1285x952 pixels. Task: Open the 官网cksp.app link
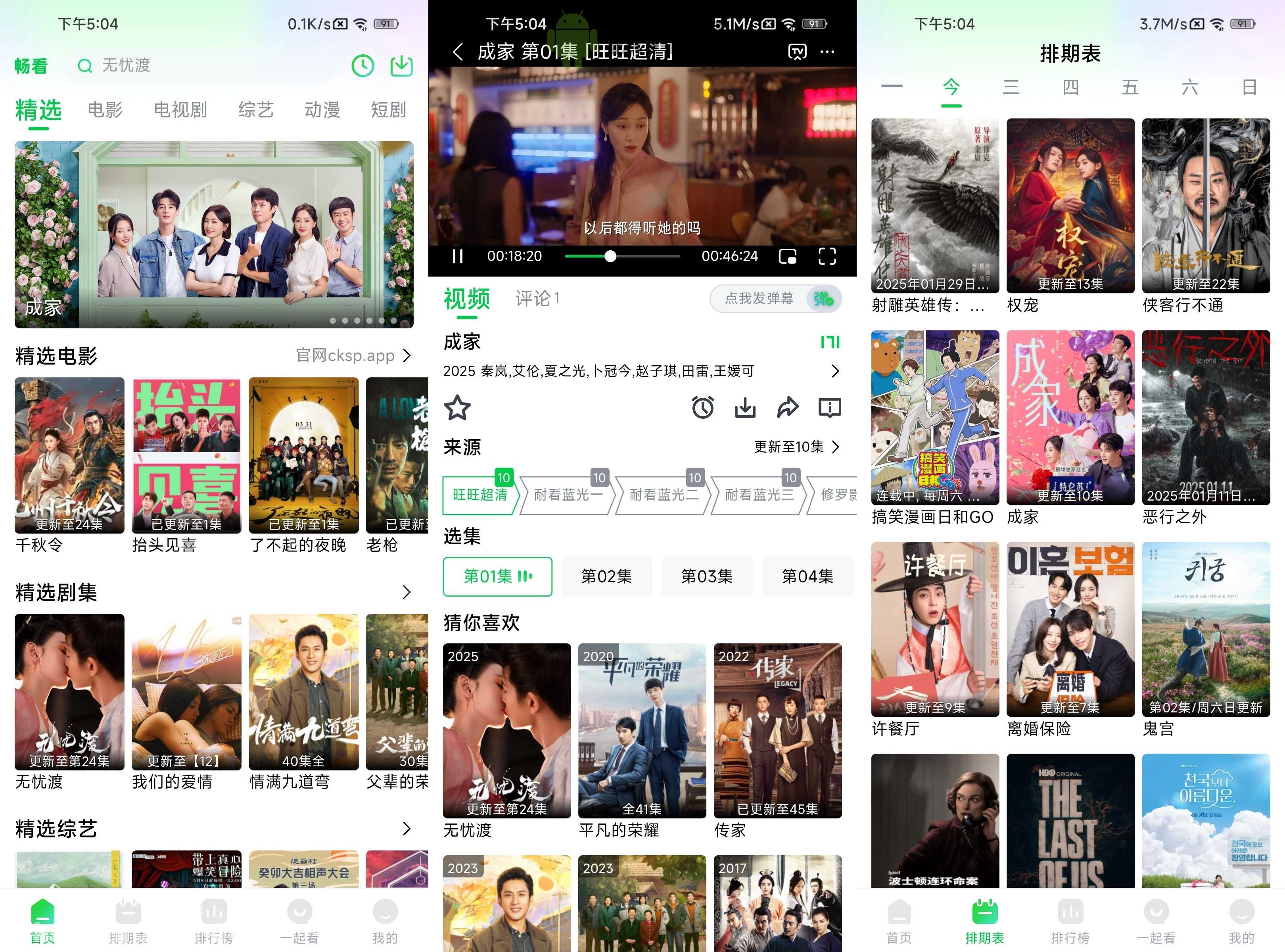[353, 355]
